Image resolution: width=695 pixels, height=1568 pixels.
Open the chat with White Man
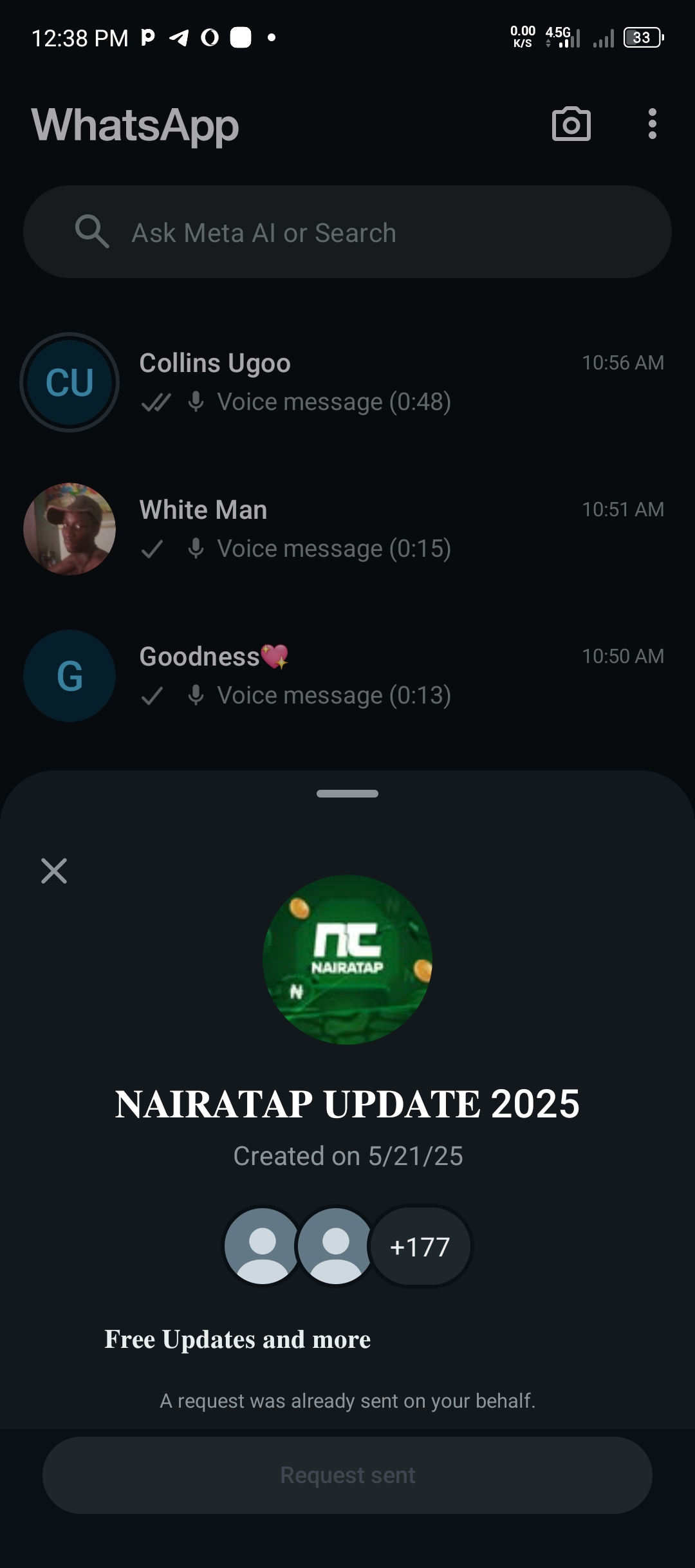point(347,529)
